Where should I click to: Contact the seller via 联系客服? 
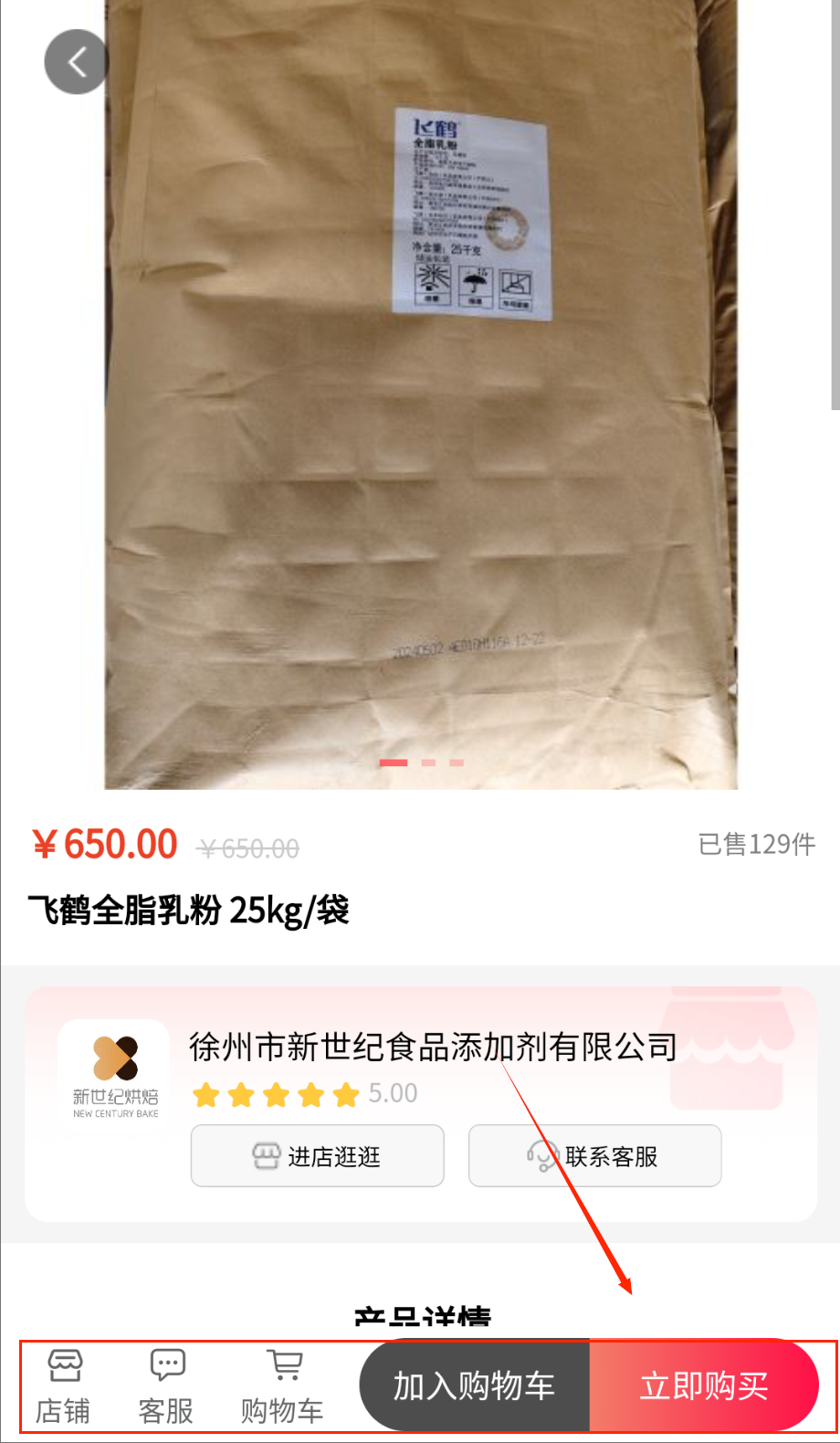coord(594,1156)
